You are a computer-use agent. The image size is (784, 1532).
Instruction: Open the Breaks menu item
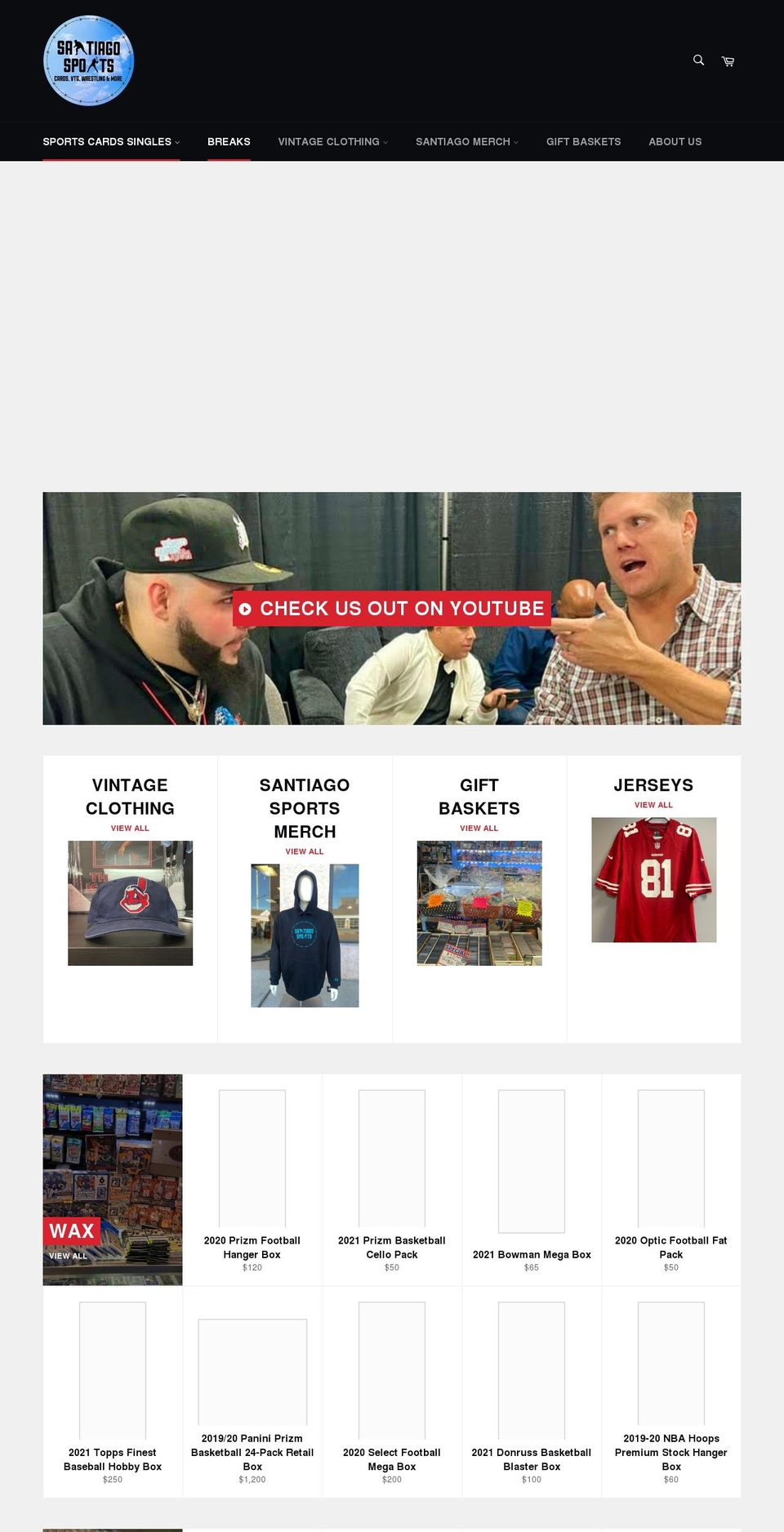point(229,141)
